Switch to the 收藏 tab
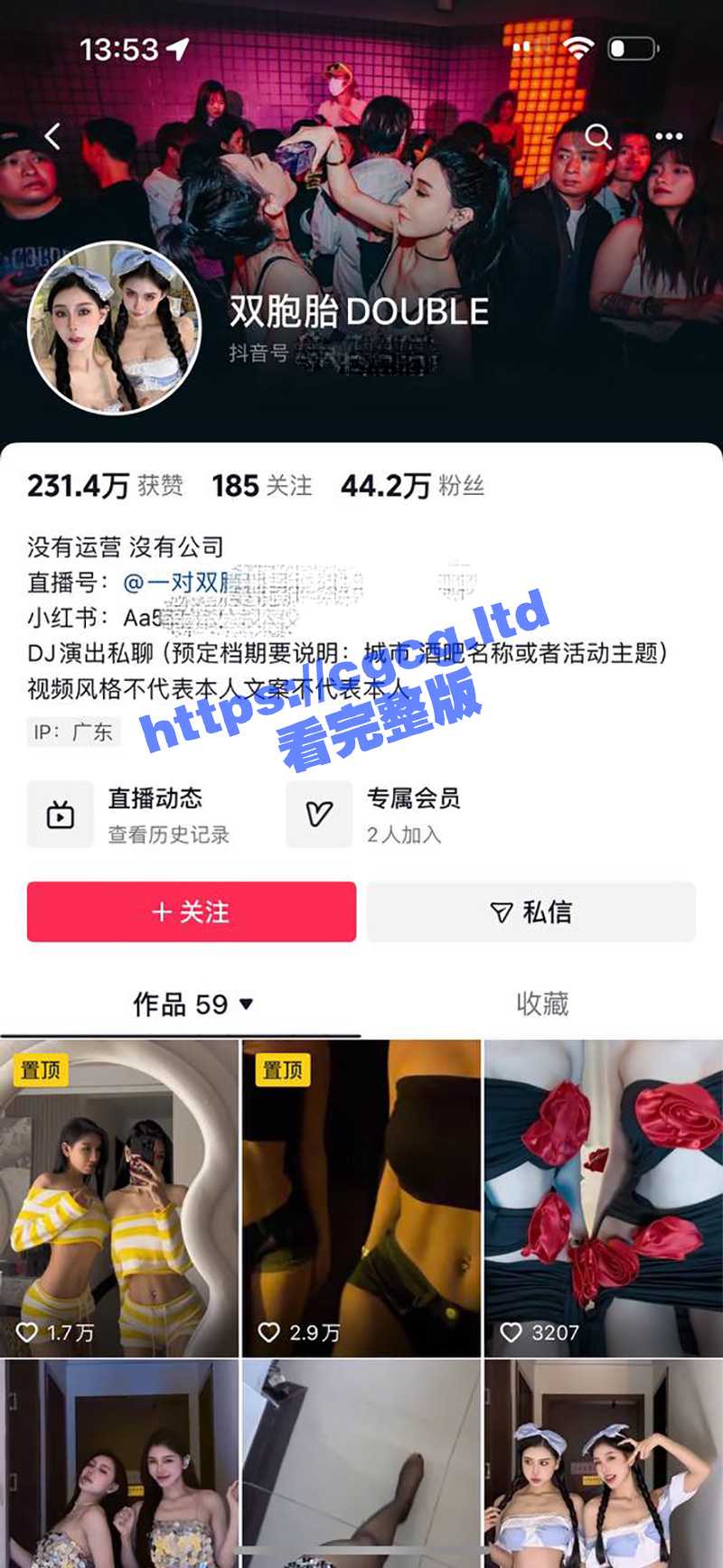 pos(542,1003)
